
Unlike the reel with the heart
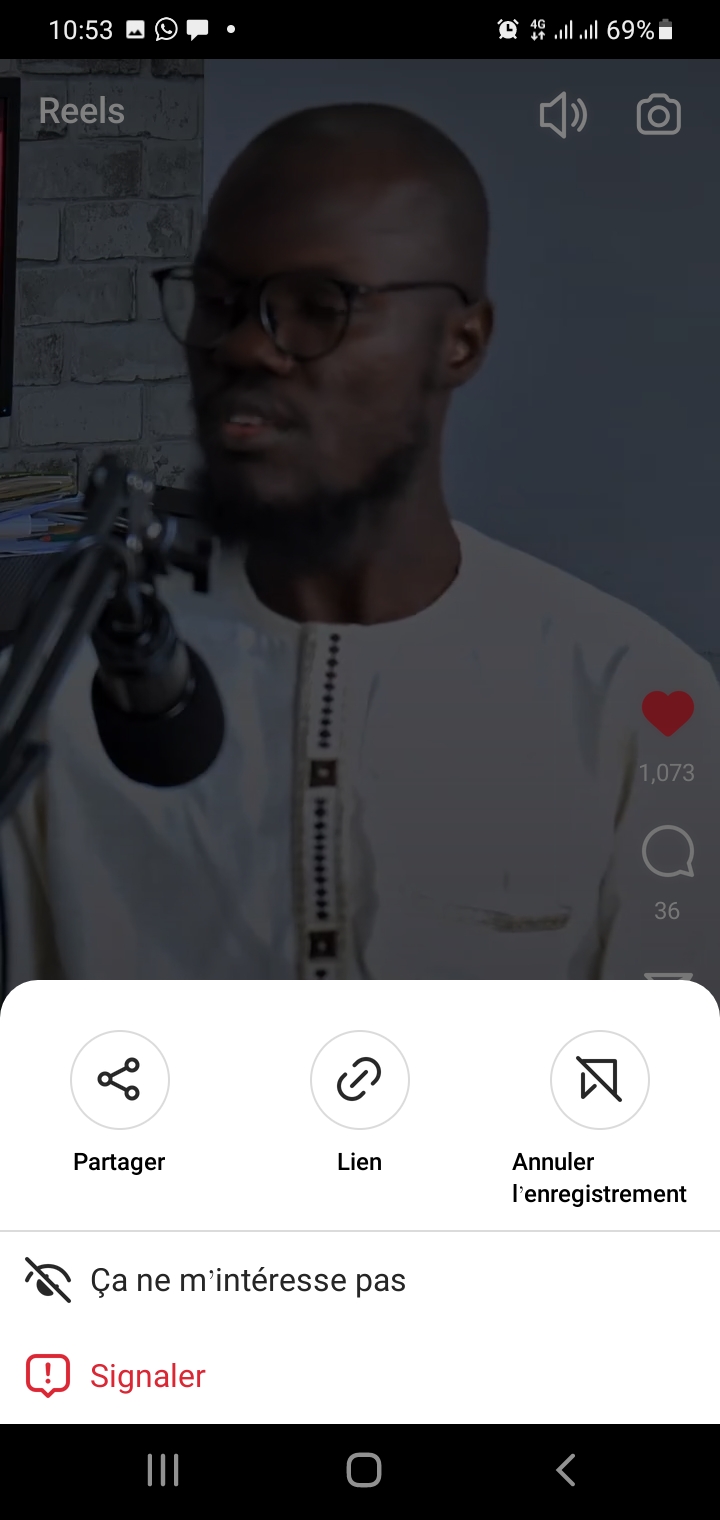(x=667, y=714)
